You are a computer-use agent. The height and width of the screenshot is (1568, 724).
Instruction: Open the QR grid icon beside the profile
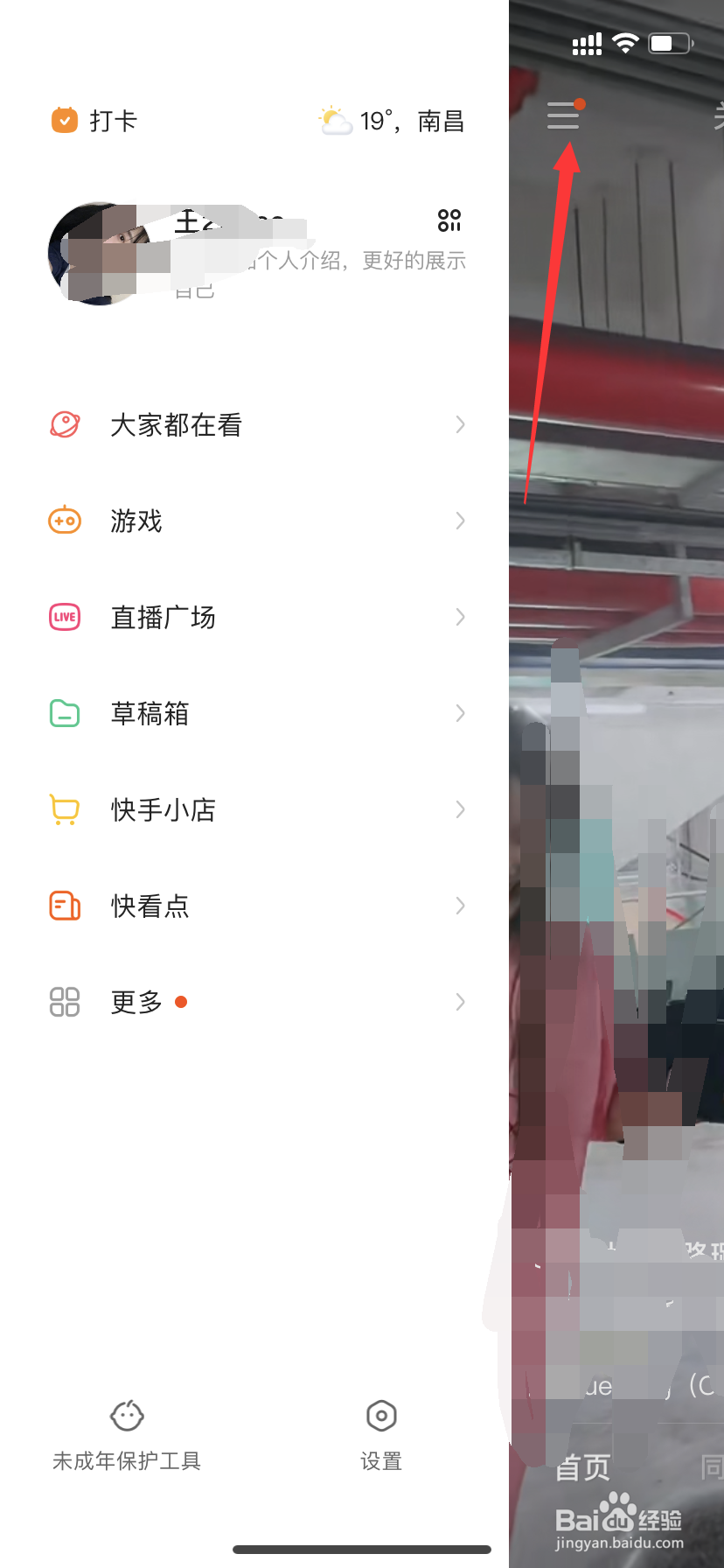[449, 221]
